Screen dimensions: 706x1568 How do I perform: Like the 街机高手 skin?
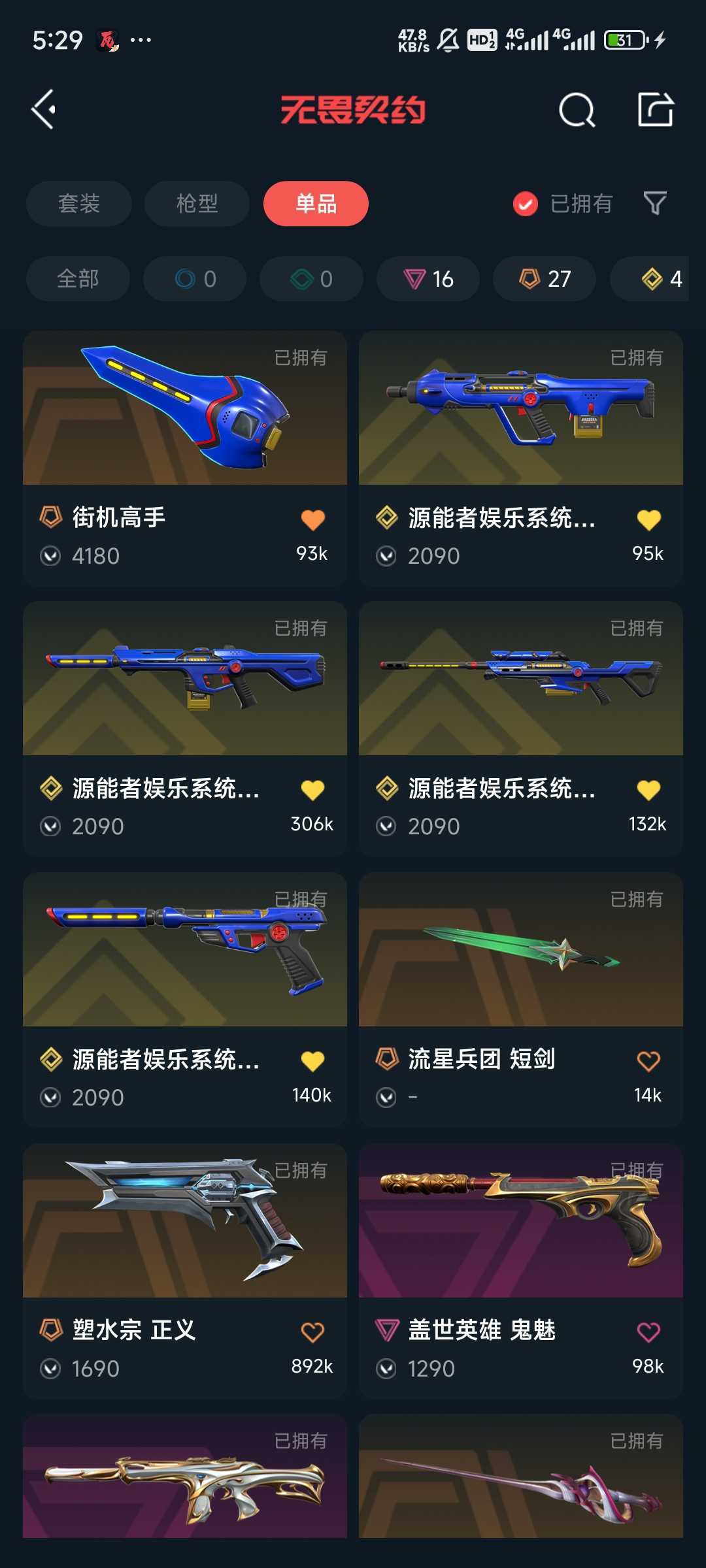[x=312, y=520]
